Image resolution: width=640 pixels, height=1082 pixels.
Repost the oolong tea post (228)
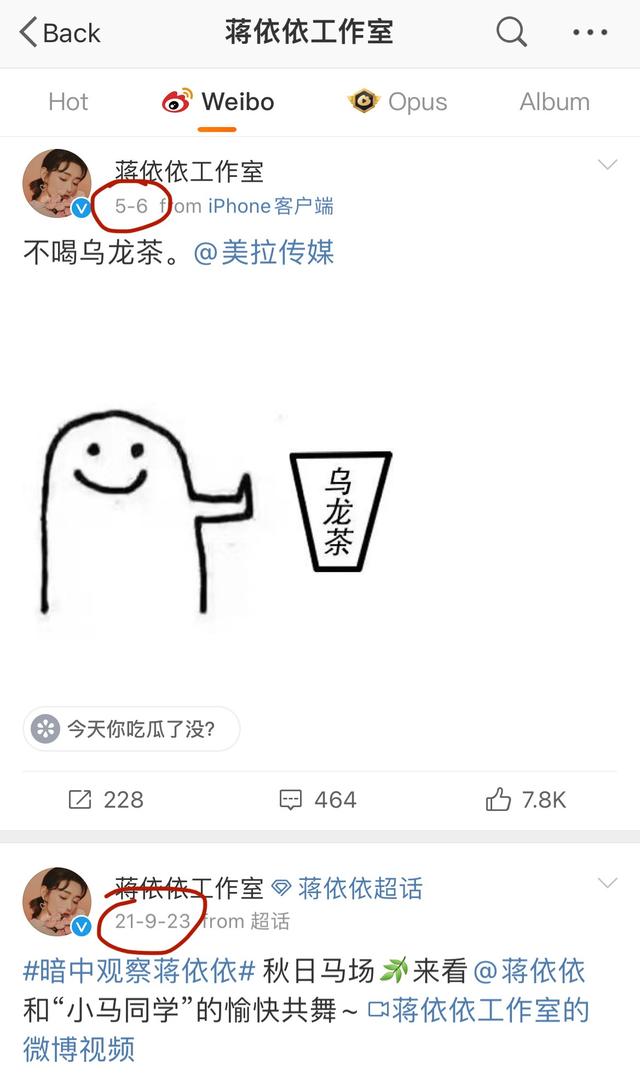(x=106, y=799)
